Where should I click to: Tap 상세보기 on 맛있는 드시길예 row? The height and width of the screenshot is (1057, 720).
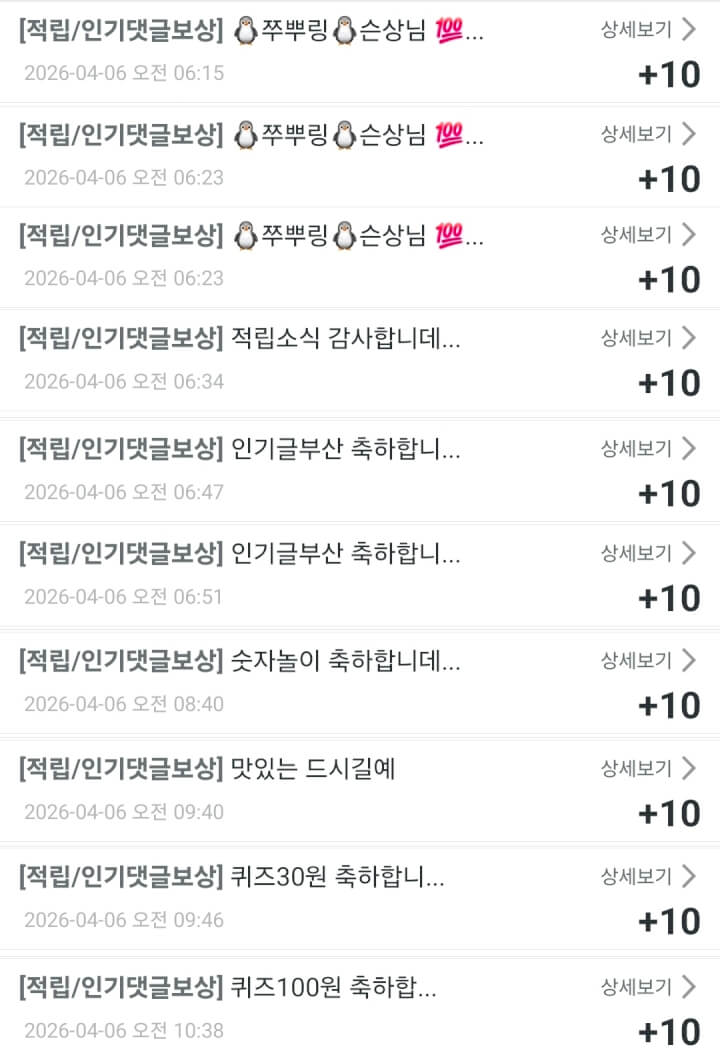coord(647,768)
